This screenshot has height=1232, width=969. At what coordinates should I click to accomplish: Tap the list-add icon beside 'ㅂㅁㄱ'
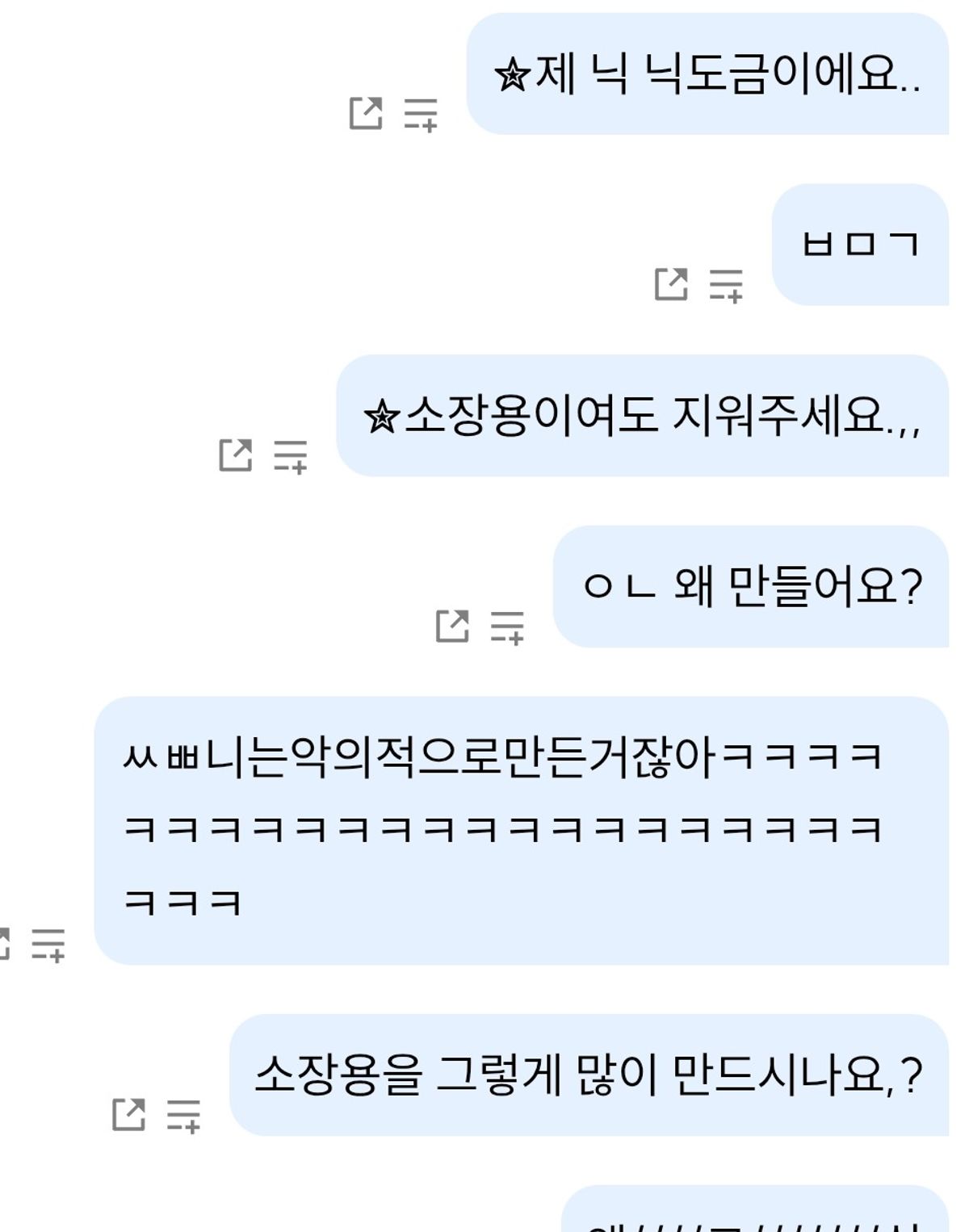click(x=725, y=285)
